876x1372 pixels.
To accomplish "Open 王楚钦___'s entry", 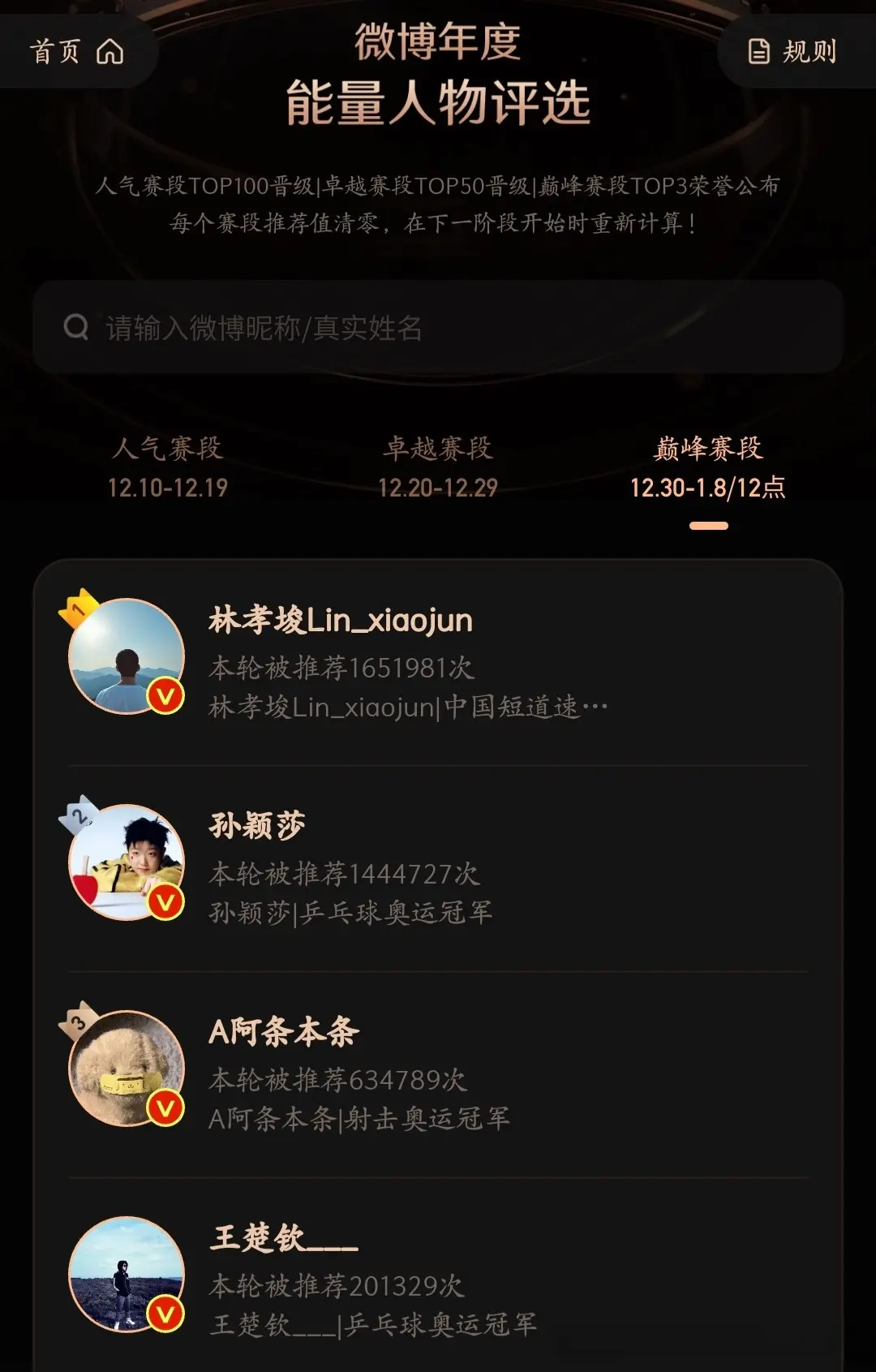I will (x=438, y=1279).
